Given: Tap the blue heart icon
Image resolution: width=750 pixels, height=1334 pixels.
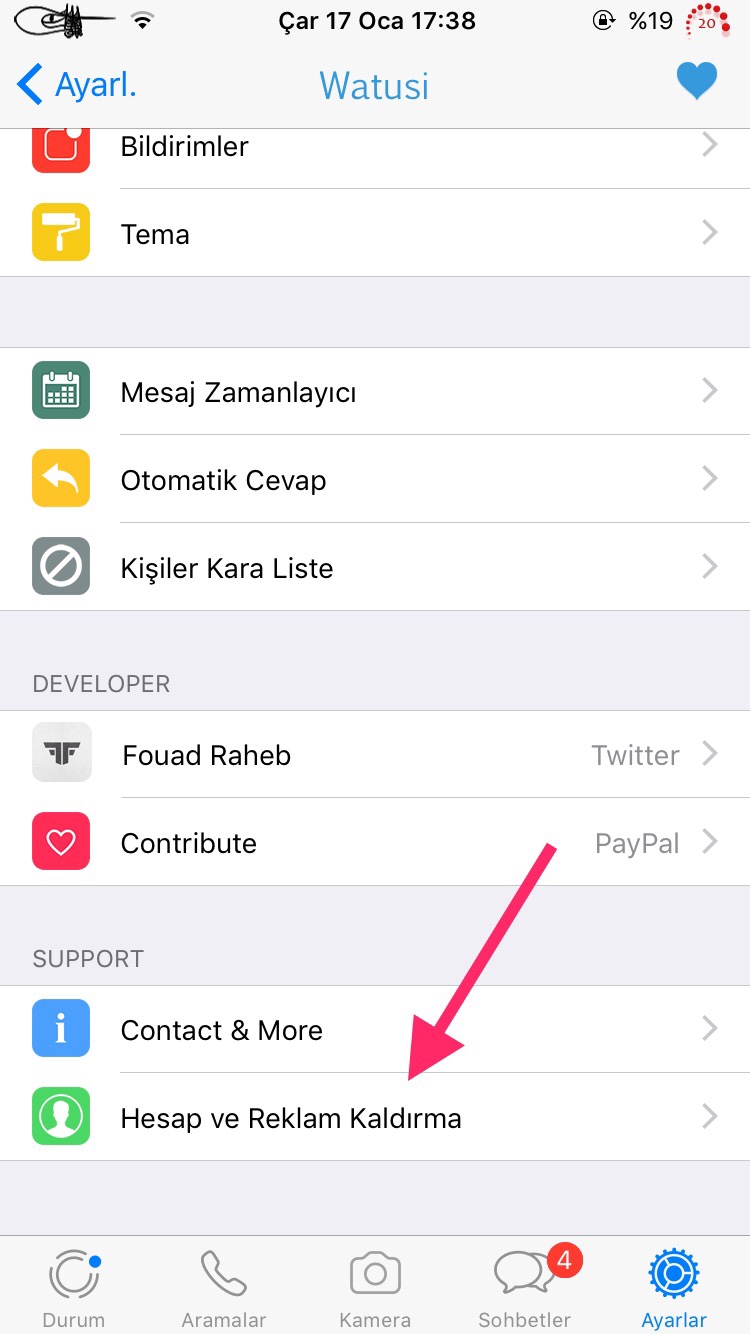Looking at the screenshot, I should [x=696, y=82].
